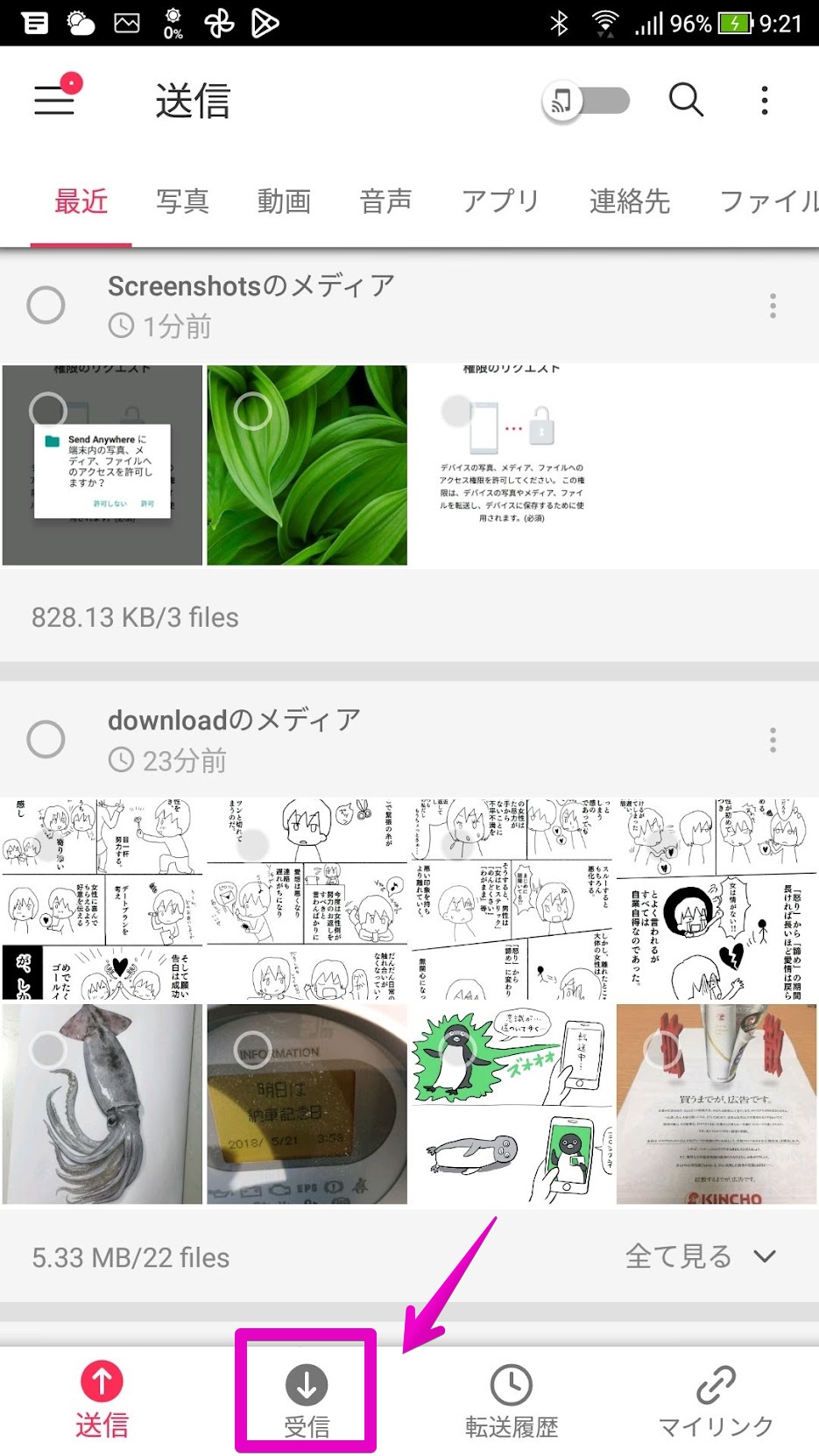Switch to the 動画 tab
Screen dimensions: 819x1456
[284, 201]
